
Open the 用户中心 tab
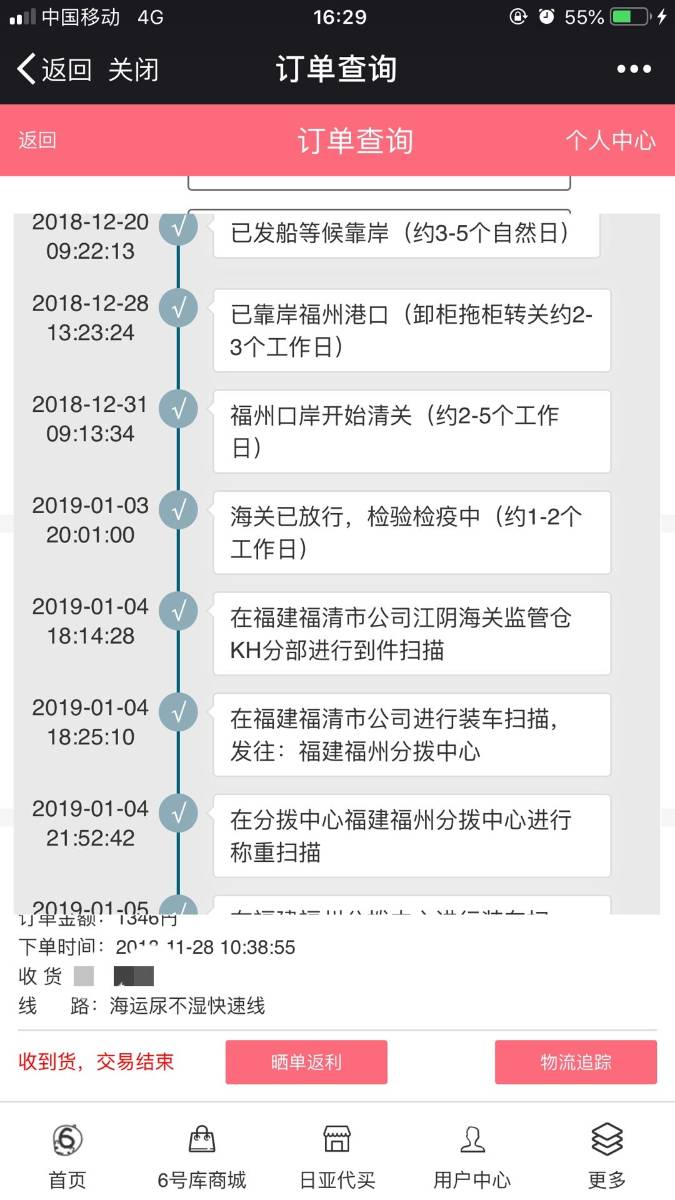click(x=472, y=1156)
